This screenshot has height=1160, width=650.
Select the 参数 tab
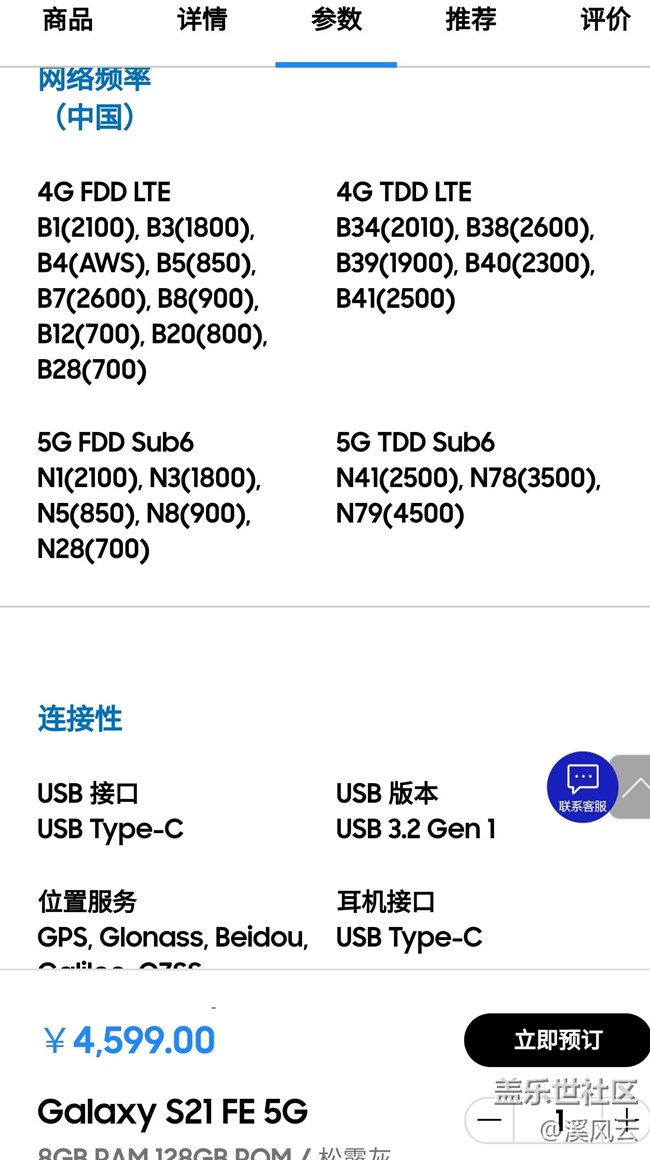(x=336, y=20)
